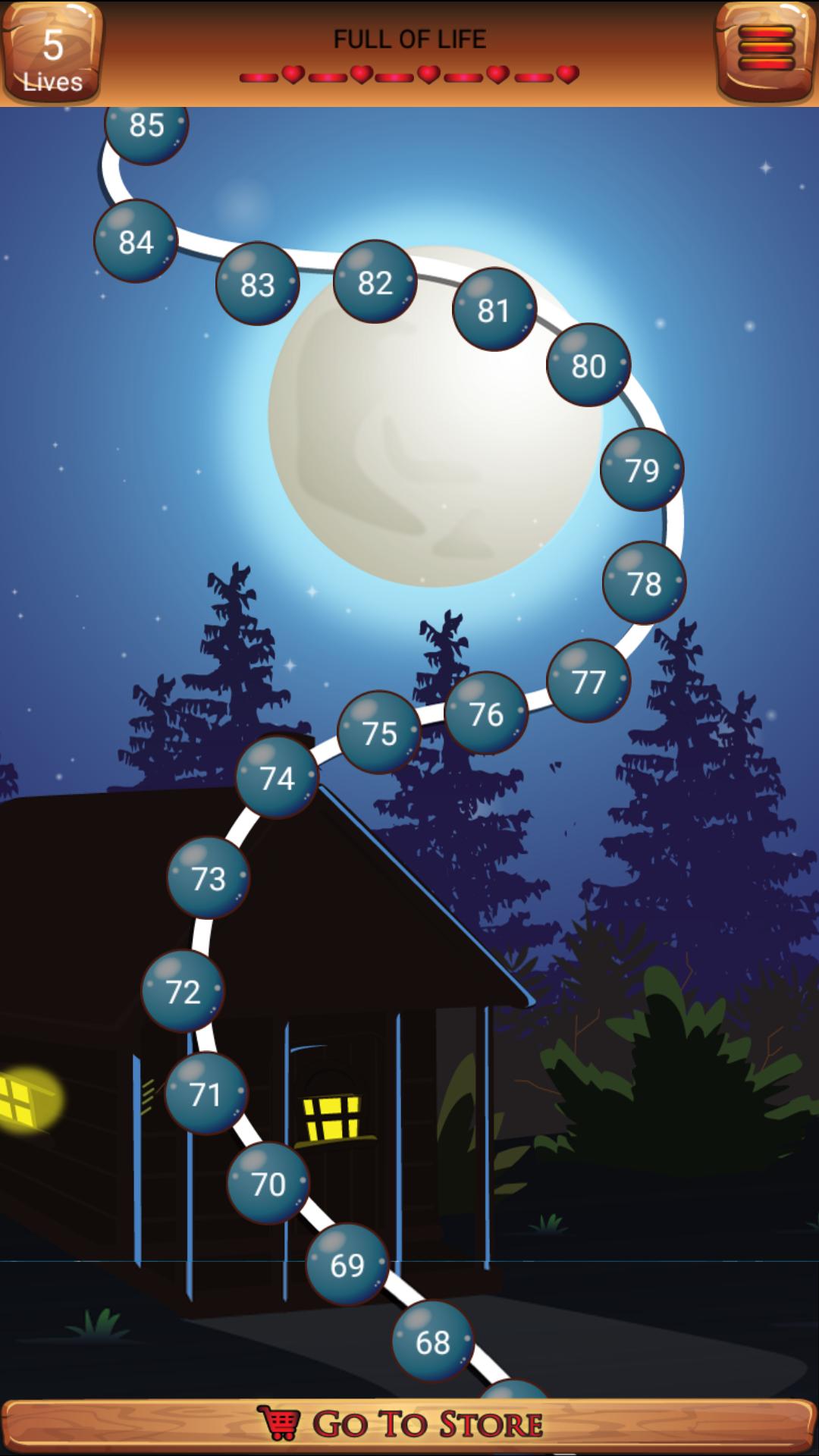Choose level 82 bubble

[375, 281]
